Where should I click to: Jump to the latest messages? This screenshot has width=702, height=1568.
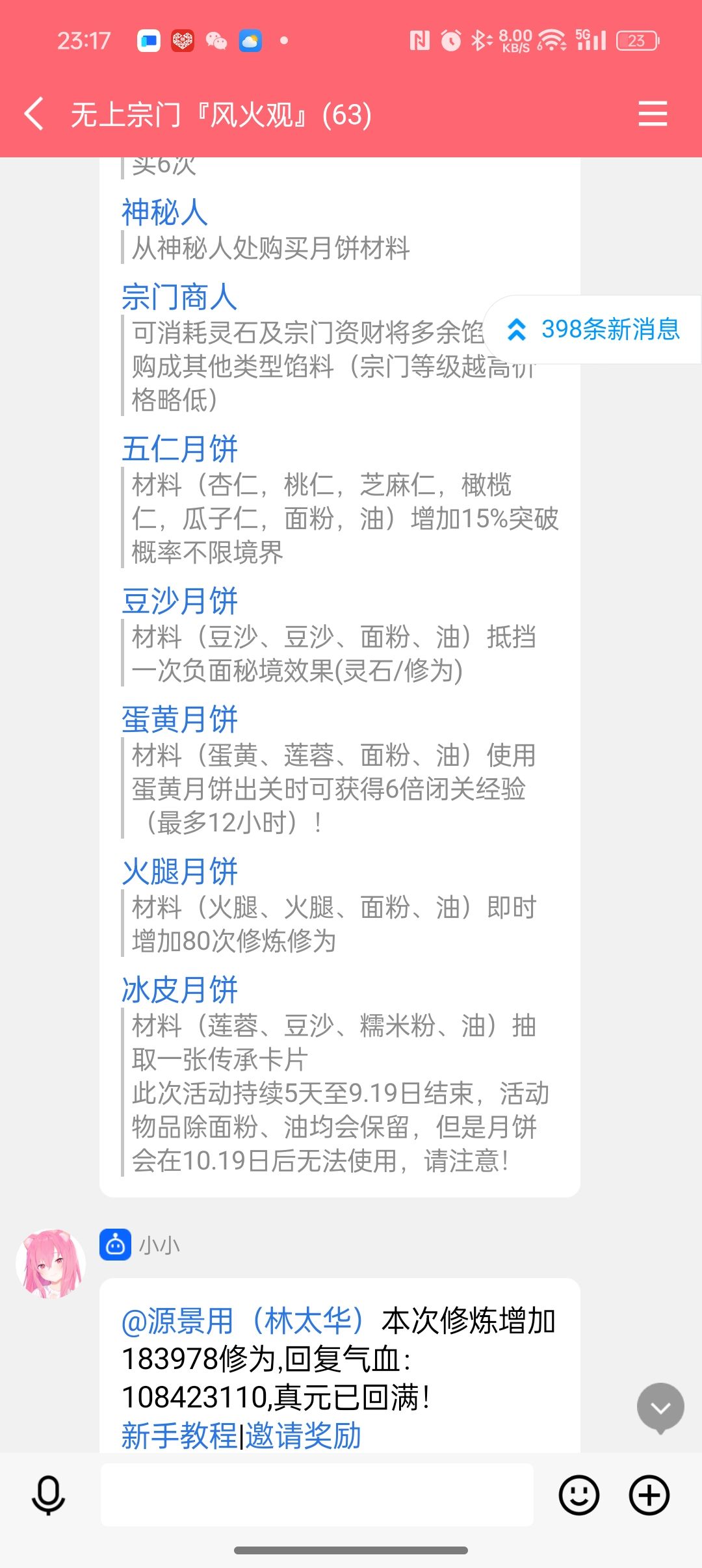coord(660,1407)
